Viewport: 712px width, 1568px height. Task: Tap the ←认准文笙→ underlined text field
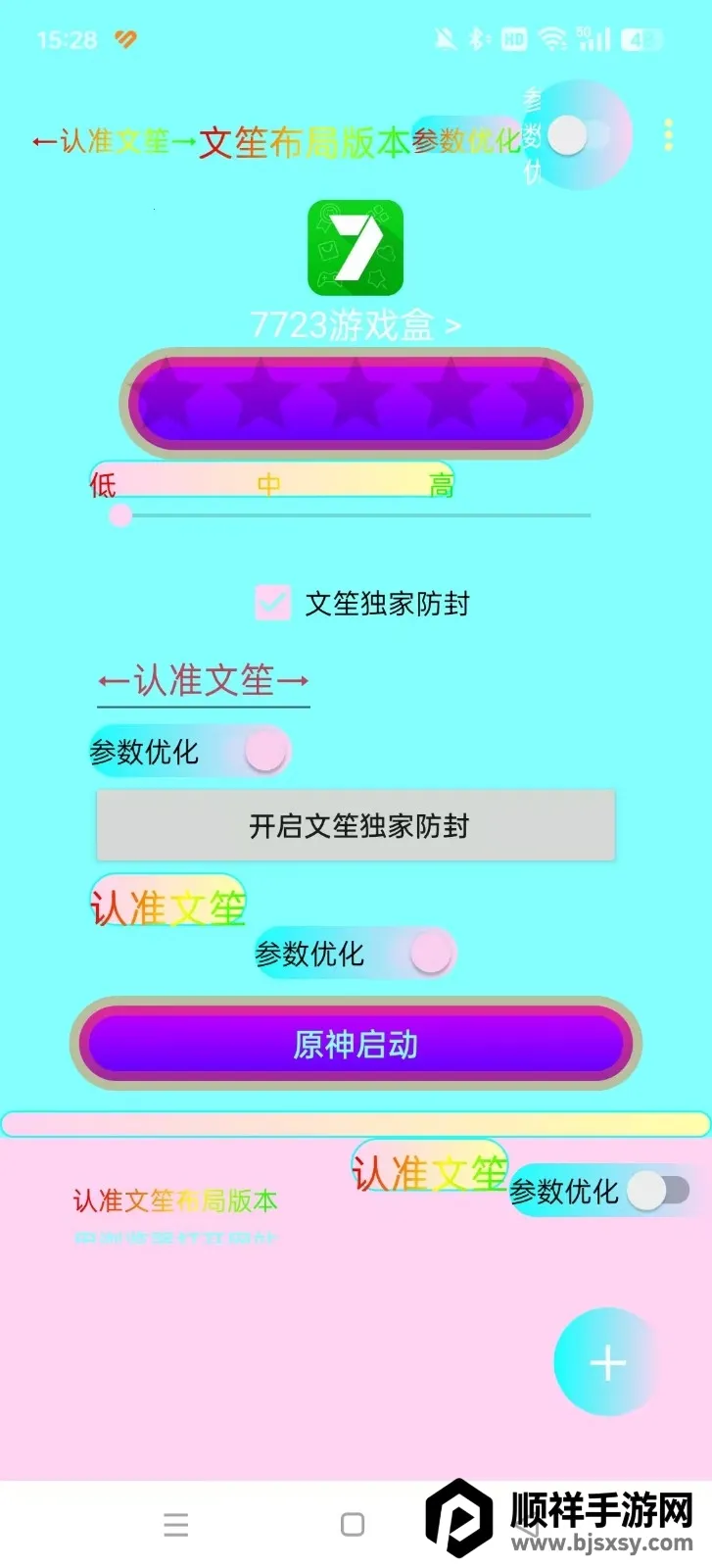tap(204, 681)
